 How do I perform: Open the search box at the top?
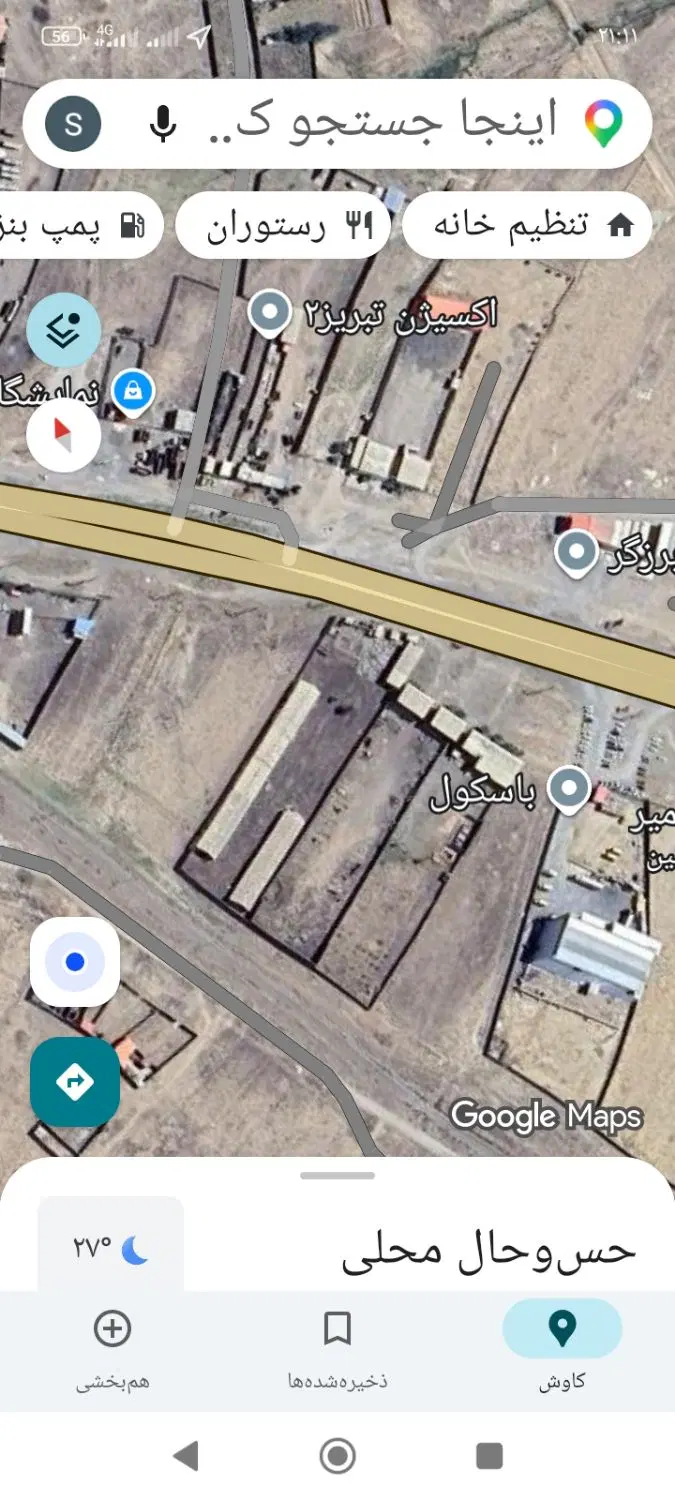(337, 124)
